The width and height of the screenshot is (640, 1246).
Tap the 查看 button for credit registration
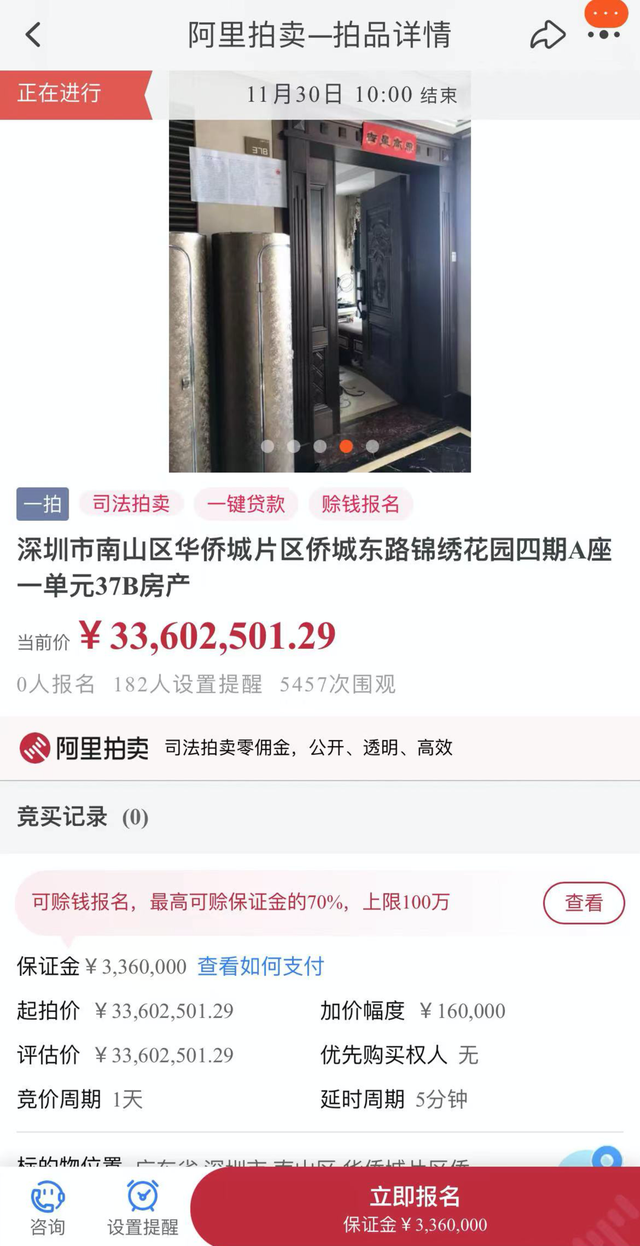pos(584,903)
